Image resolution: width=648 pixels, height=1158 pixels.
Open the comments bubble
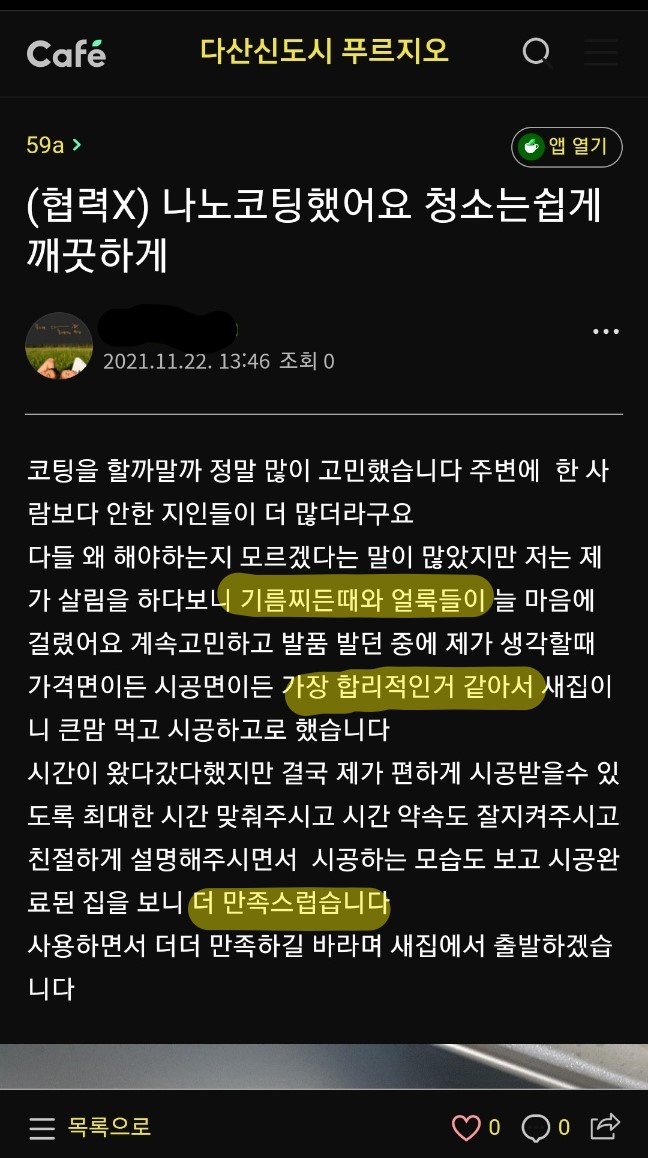click(536, 1128)
